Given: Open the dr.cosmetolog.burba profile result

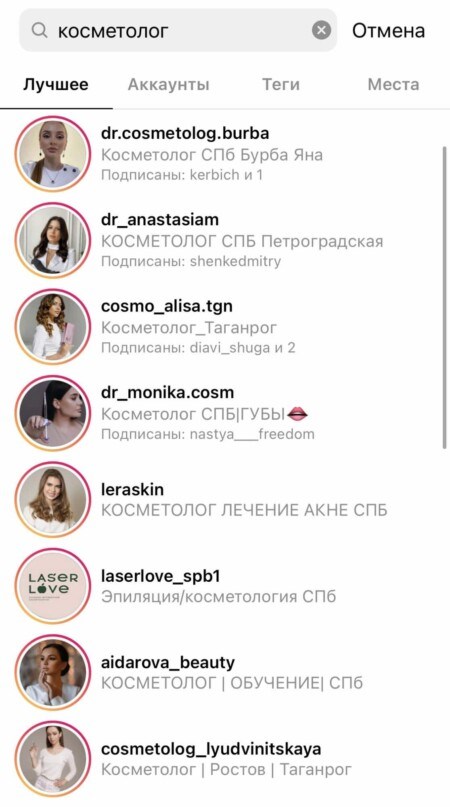Looking at the screenshot, I should pyautogui.click(x=225, y=154).
